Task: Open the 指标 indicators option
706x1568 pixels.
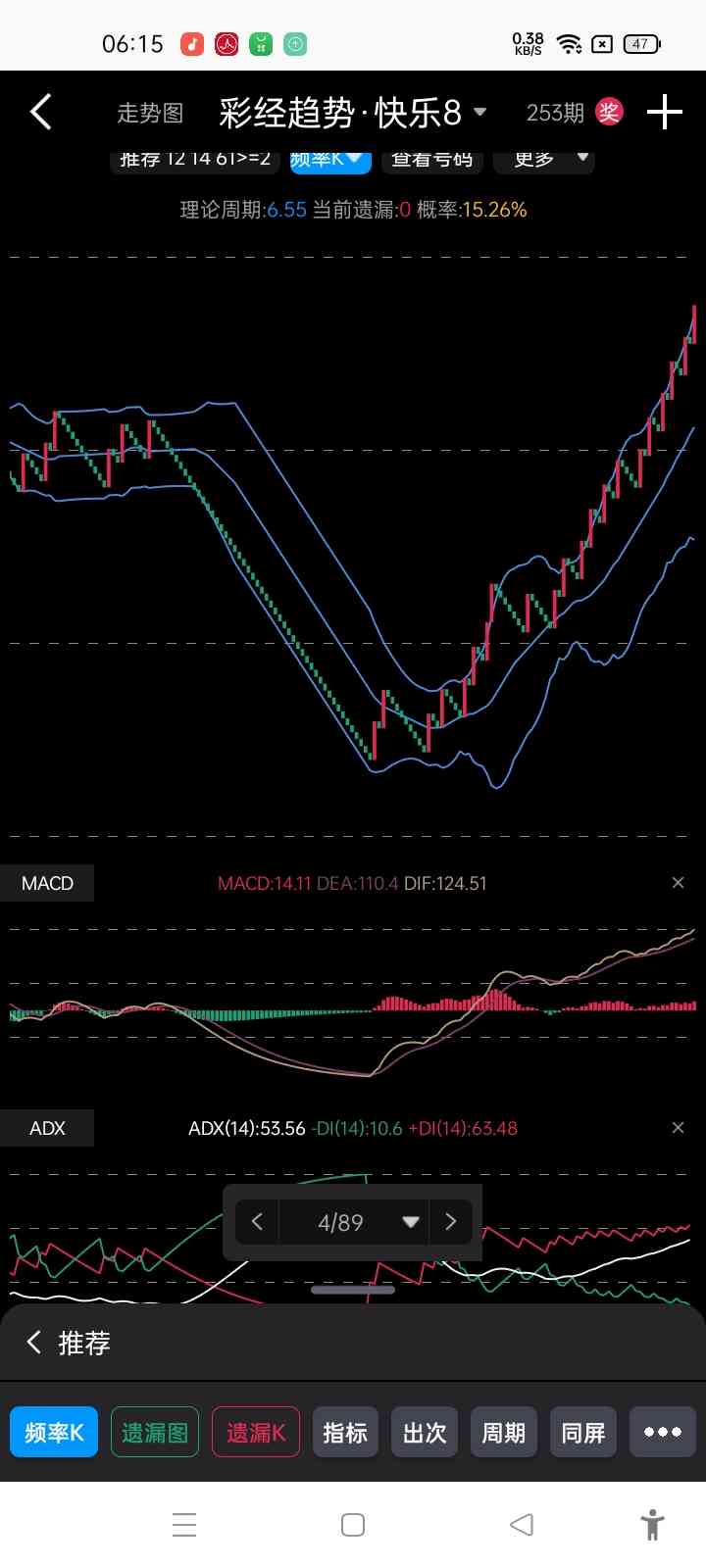Action: [x=345, y=1432]
